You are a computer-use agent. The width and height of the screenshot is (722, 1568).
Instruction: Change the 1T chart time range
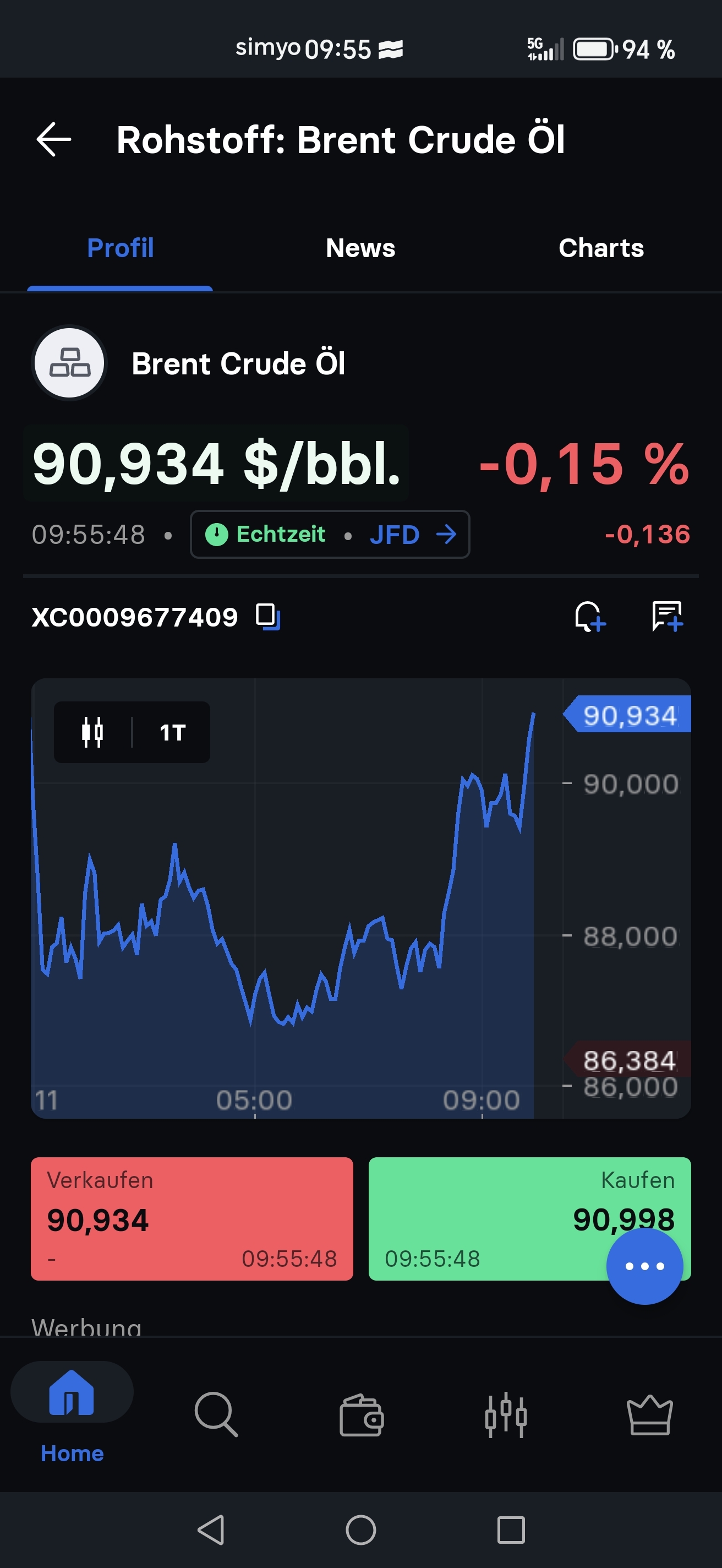pyautogui.click(x=172, y=732)
